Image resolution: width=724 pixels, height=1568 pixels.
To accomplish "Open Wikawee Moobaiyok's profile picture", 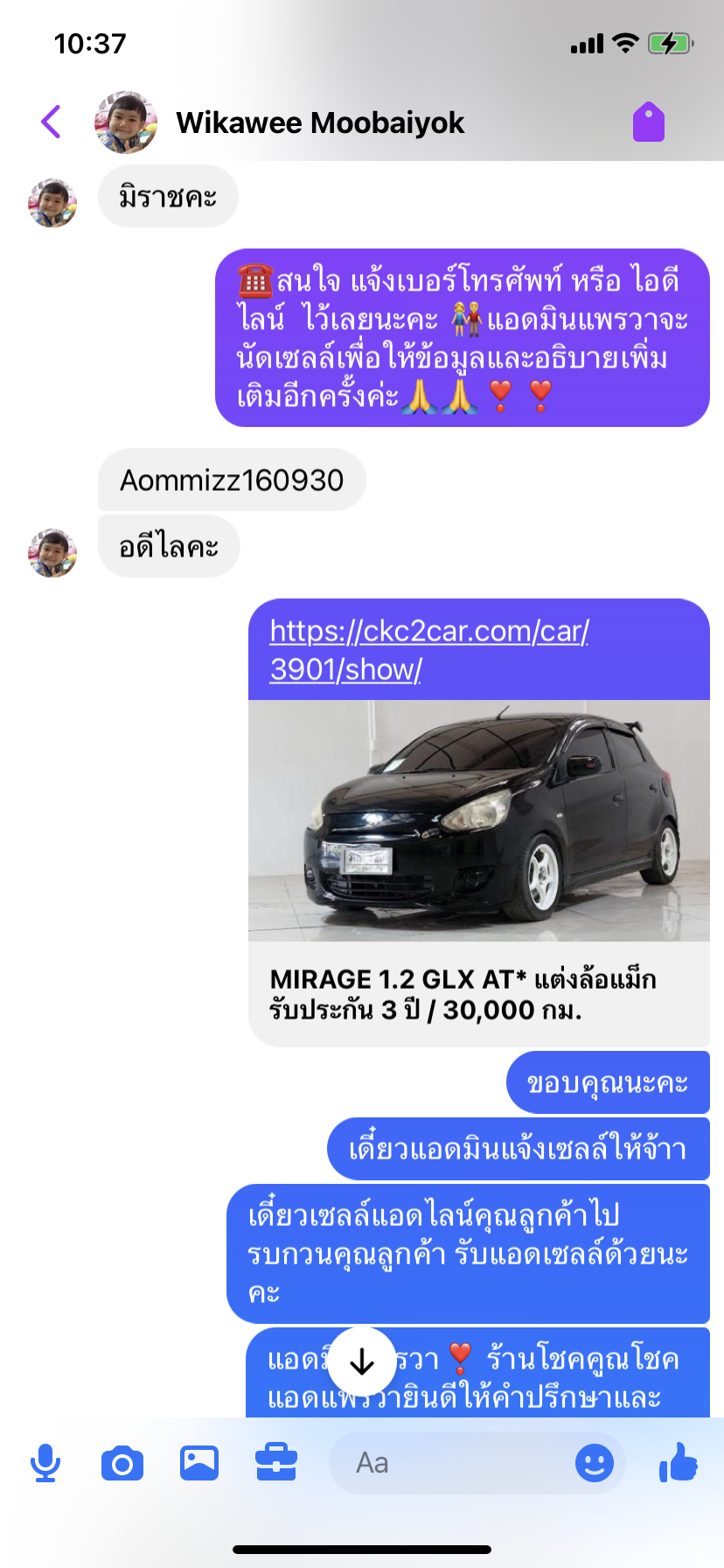I will click(x=126, y=122).
